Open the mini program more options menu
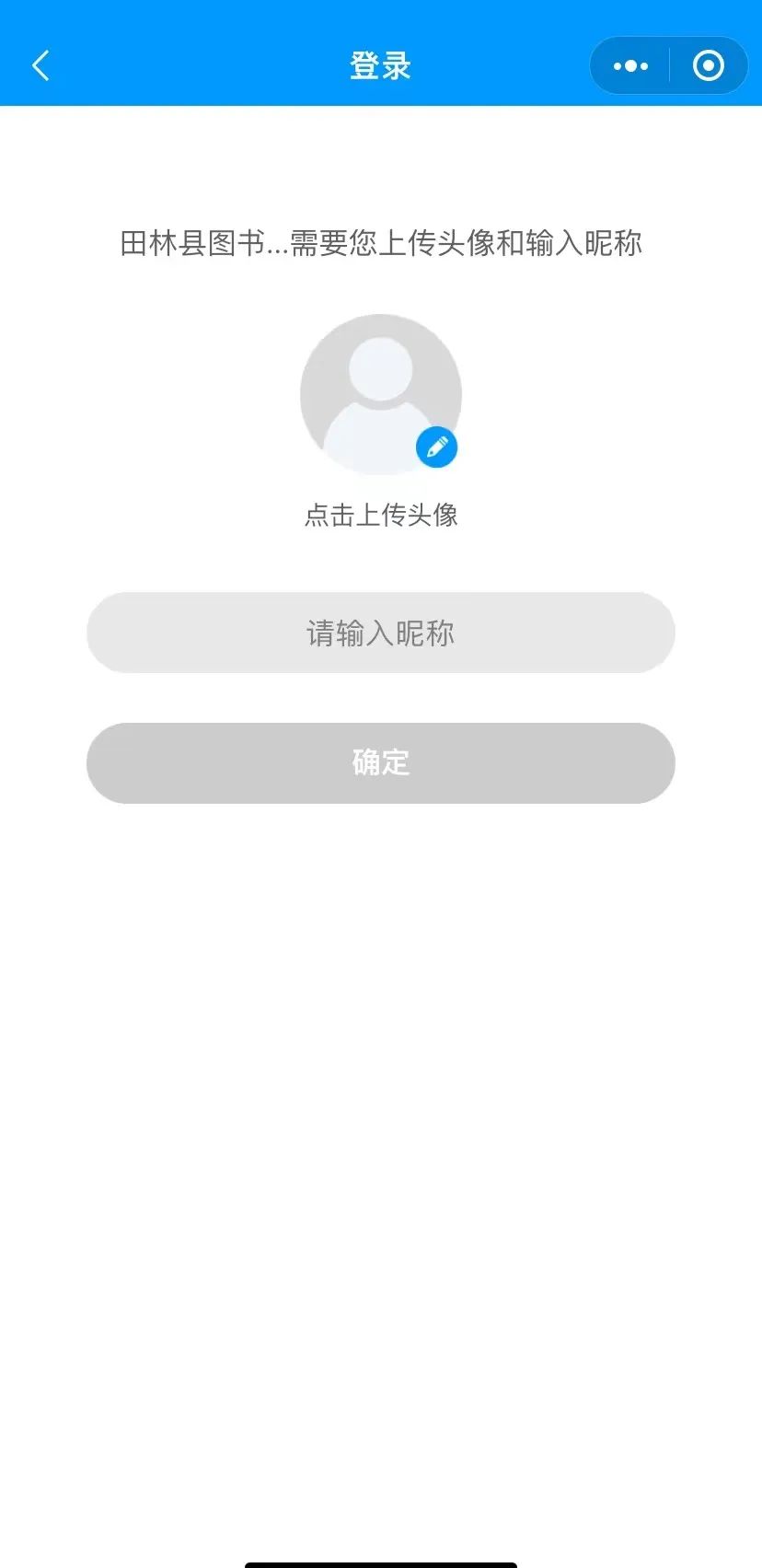This screenshot has width=762, height=1568. click(x=630, y=65)
